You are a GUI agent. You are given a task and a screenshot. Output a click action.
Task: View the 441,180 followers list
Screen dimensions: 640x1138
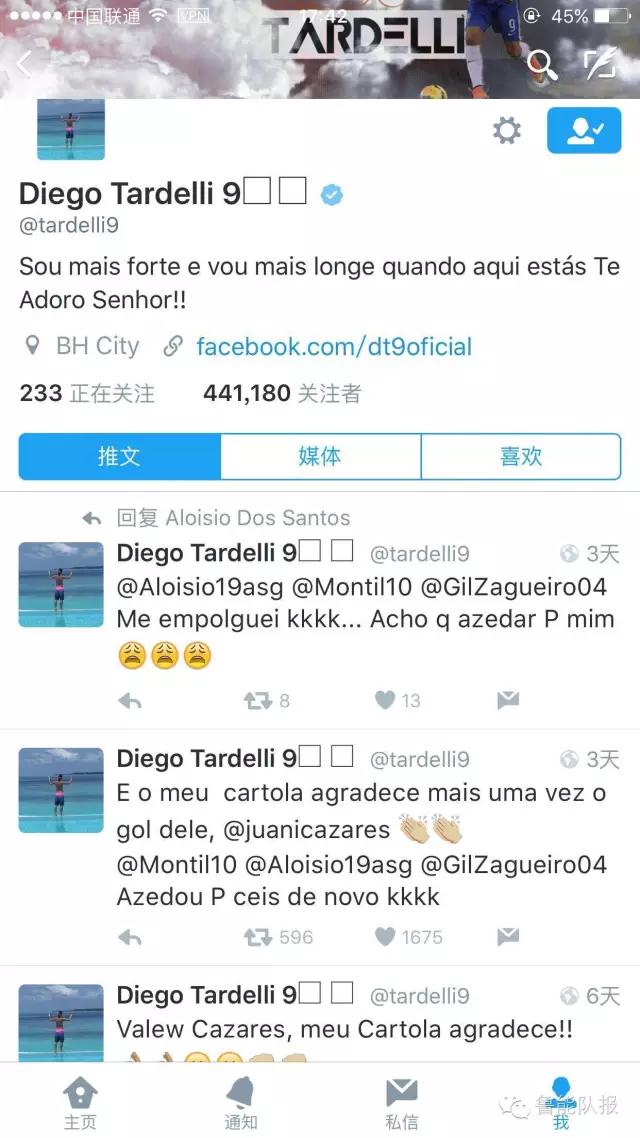[281, 394]
